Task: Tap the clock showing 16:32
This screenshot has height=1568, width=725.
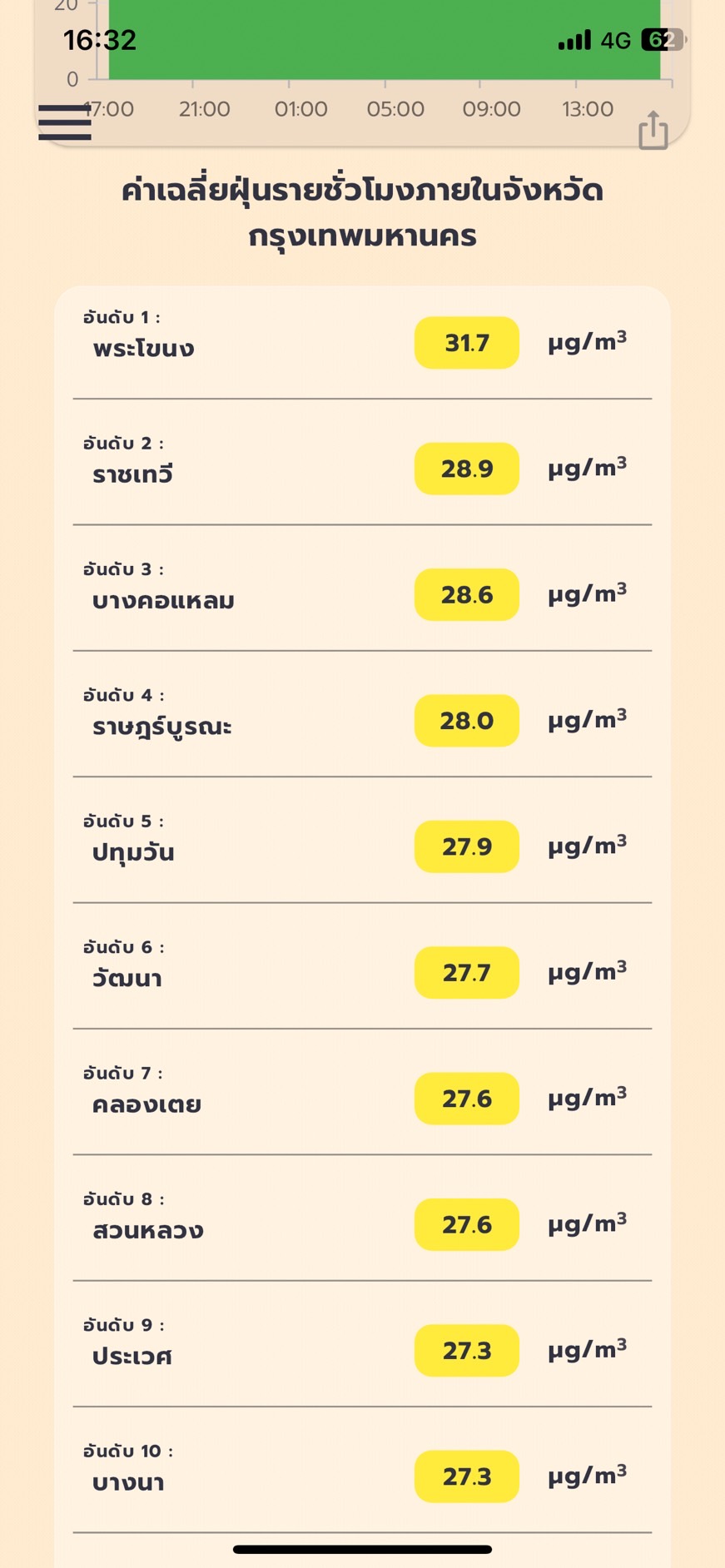Action: click(x=100, y=39)
